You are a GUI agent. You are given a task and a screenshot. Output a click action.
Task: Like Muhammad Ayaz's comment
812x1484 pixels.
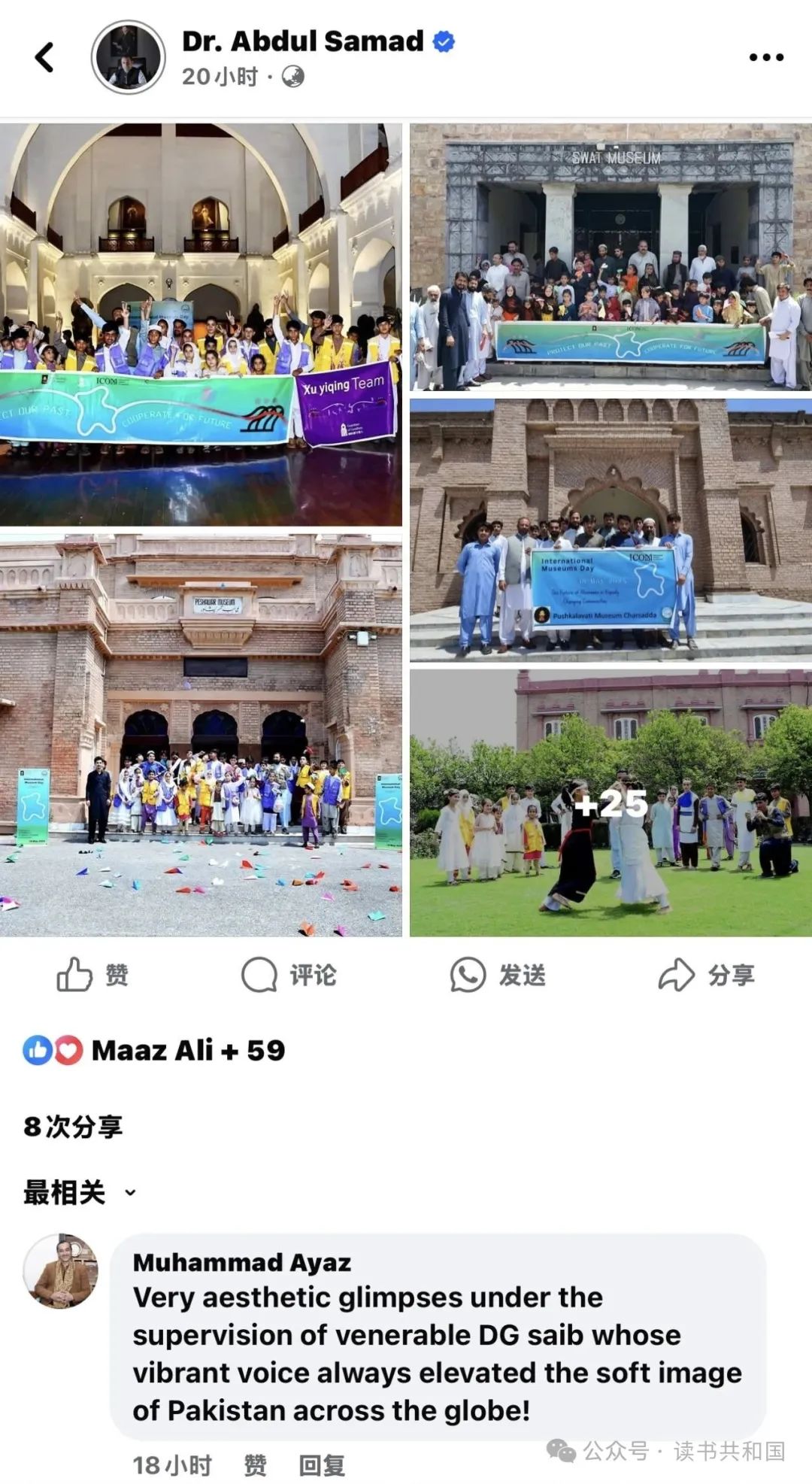(x=255, y=1465)
